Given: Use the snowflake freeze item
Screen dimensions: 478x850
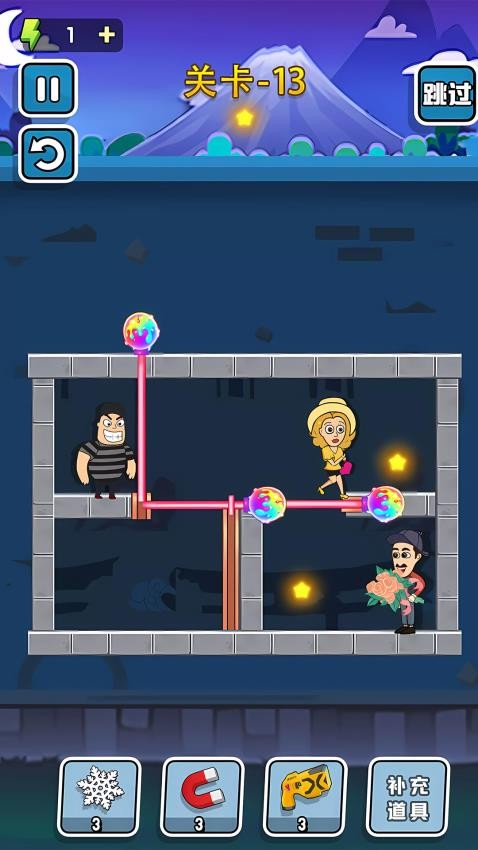Looking at the screenshot, I should [99, 796].
